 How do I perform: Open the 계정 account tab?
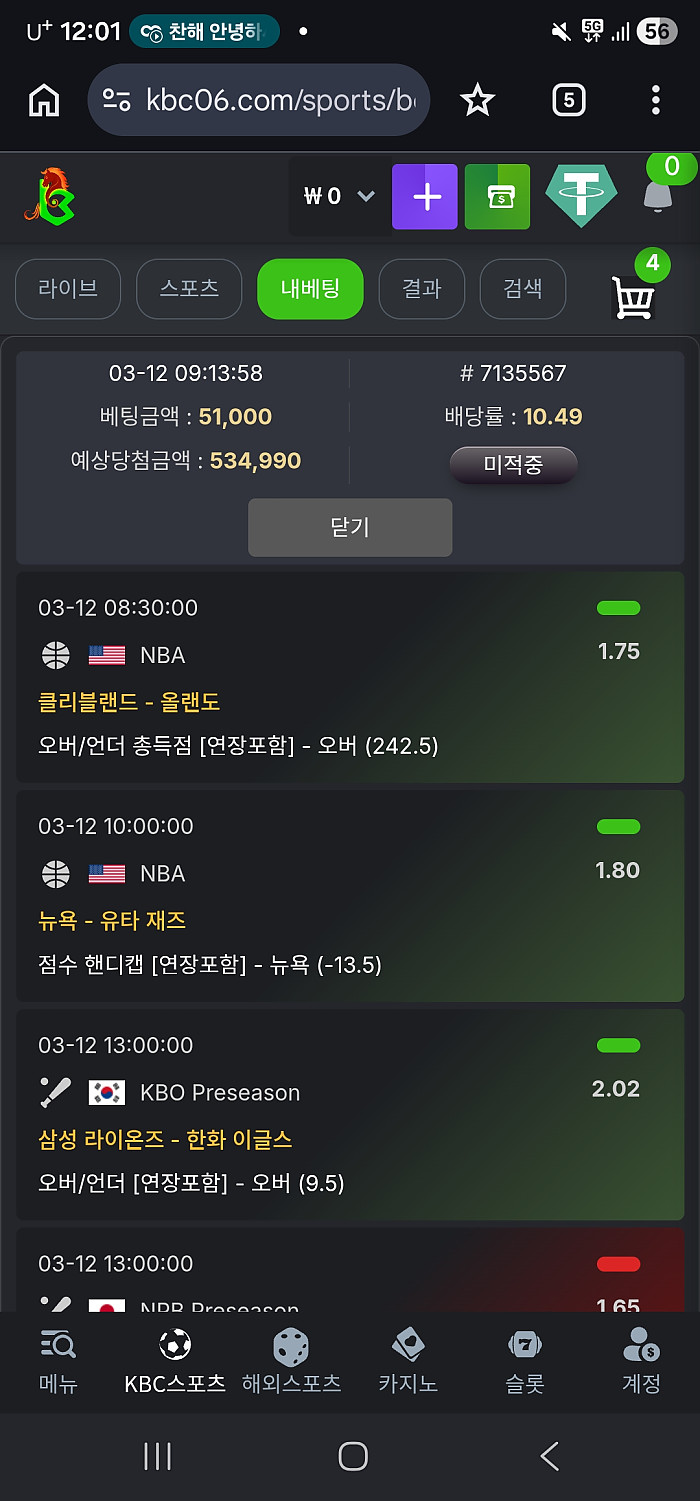coord(641,1361)
